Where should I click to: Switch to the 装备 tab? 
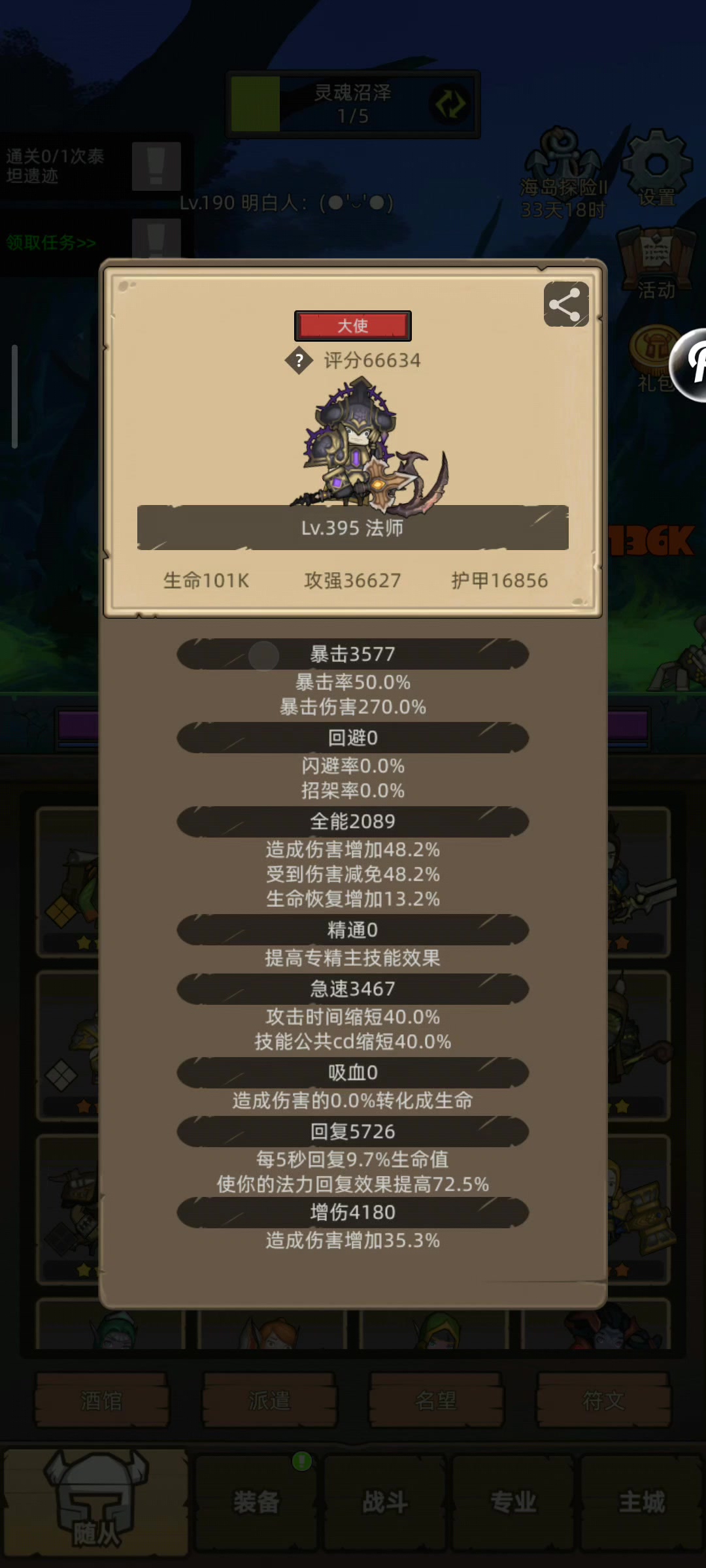[x=256, y=1501]
